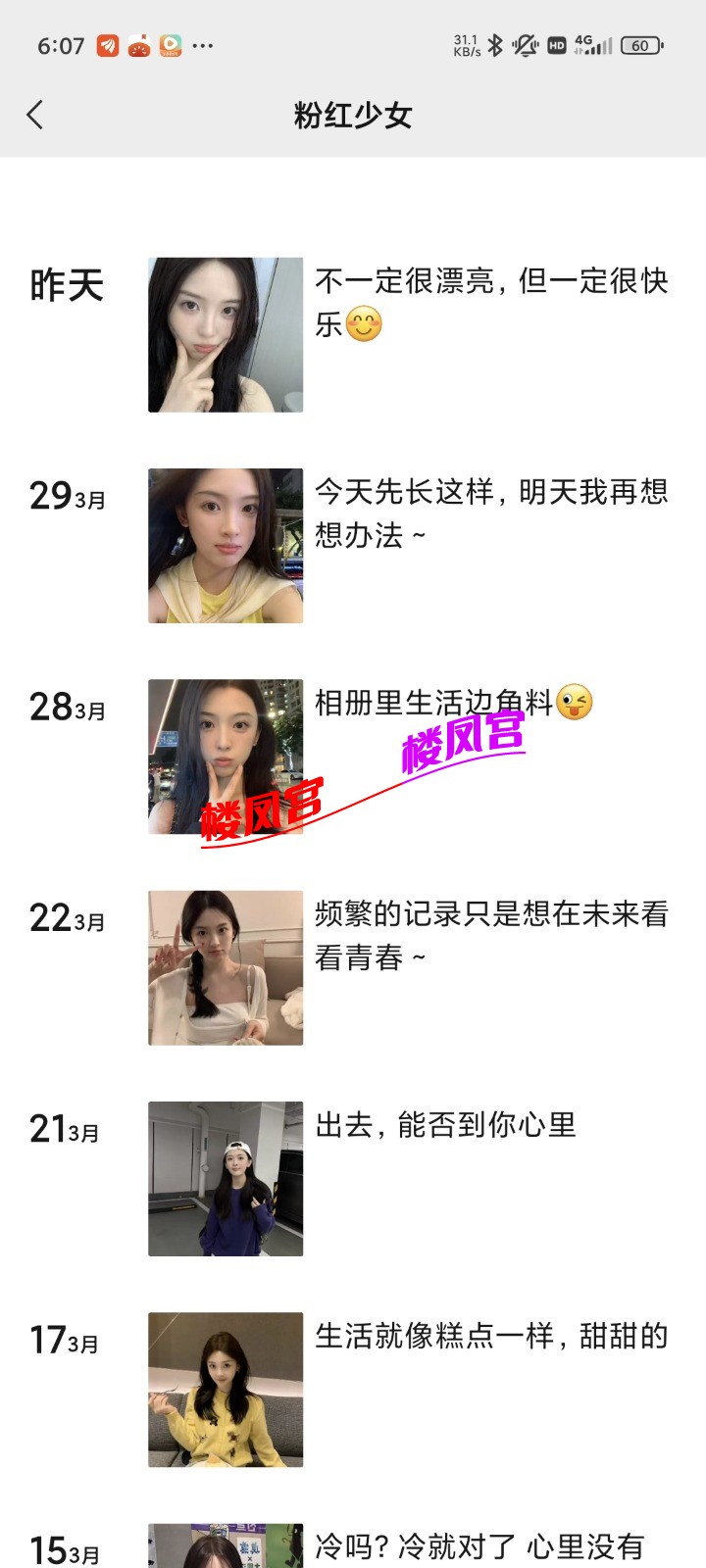This screenshot has width=706, height=1568.
Task: Open yesterday's post 不一定很漂亮，但一定很快乐
Action: pos(226,335)
